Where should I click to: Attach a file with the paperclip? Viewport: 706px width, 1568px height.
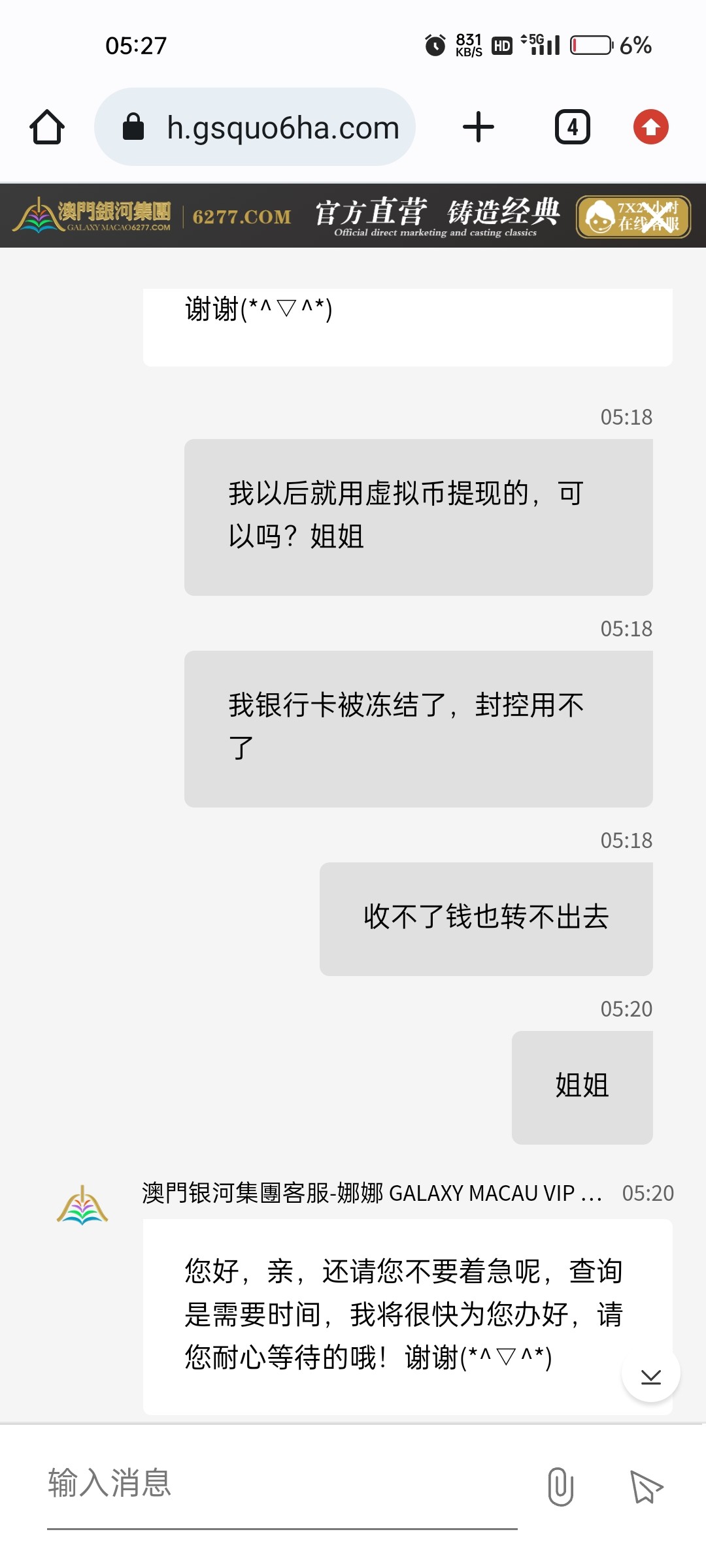[x=560, y=1486]
